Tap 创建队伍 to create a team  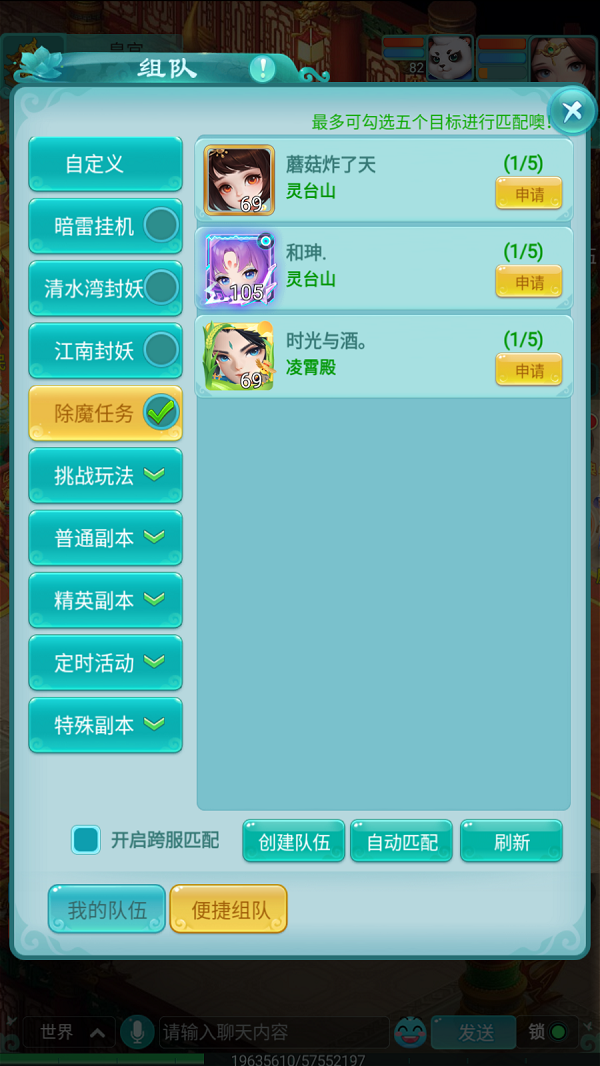click(x=293, y=842)
